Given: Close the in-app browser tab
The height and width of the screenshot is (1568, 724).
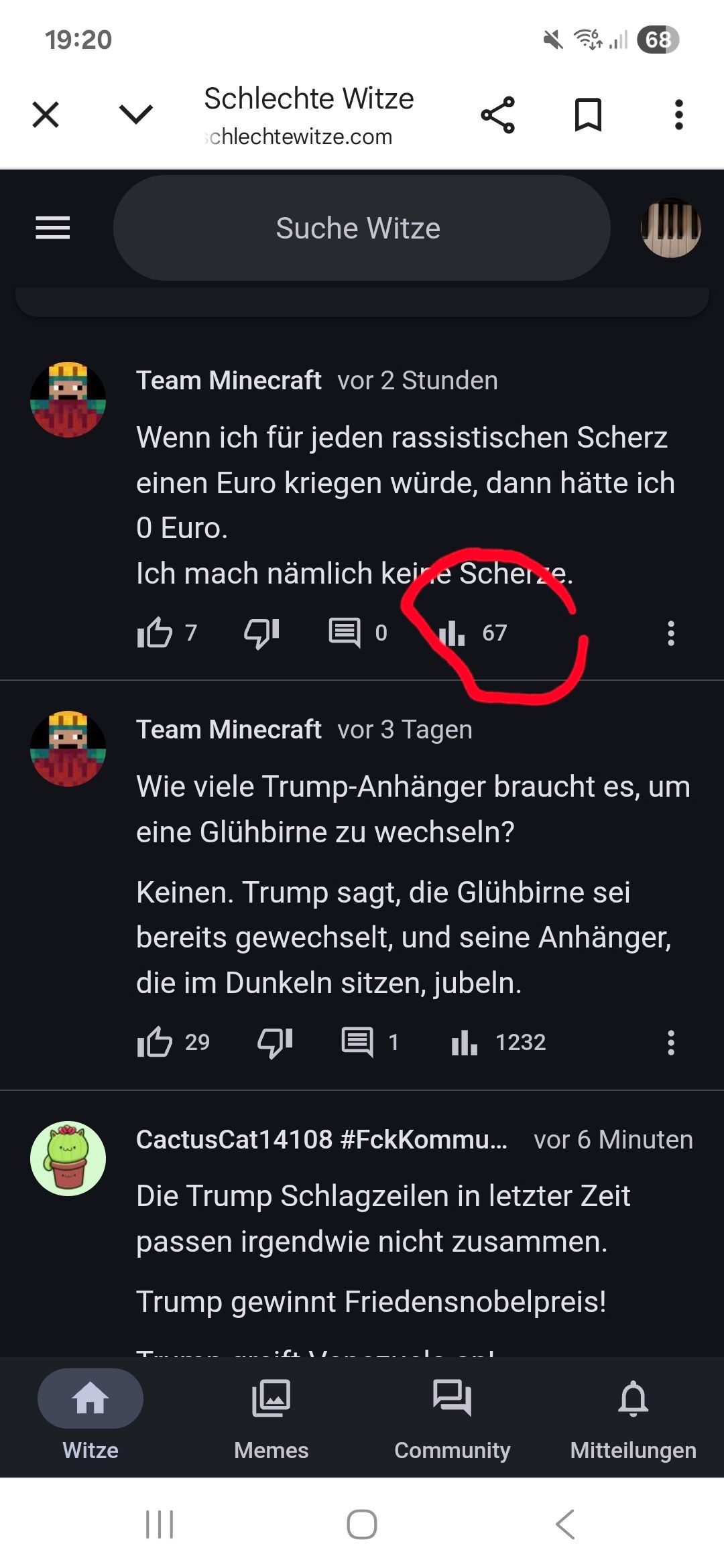Looking at the screenshot, I should (46, 115).
